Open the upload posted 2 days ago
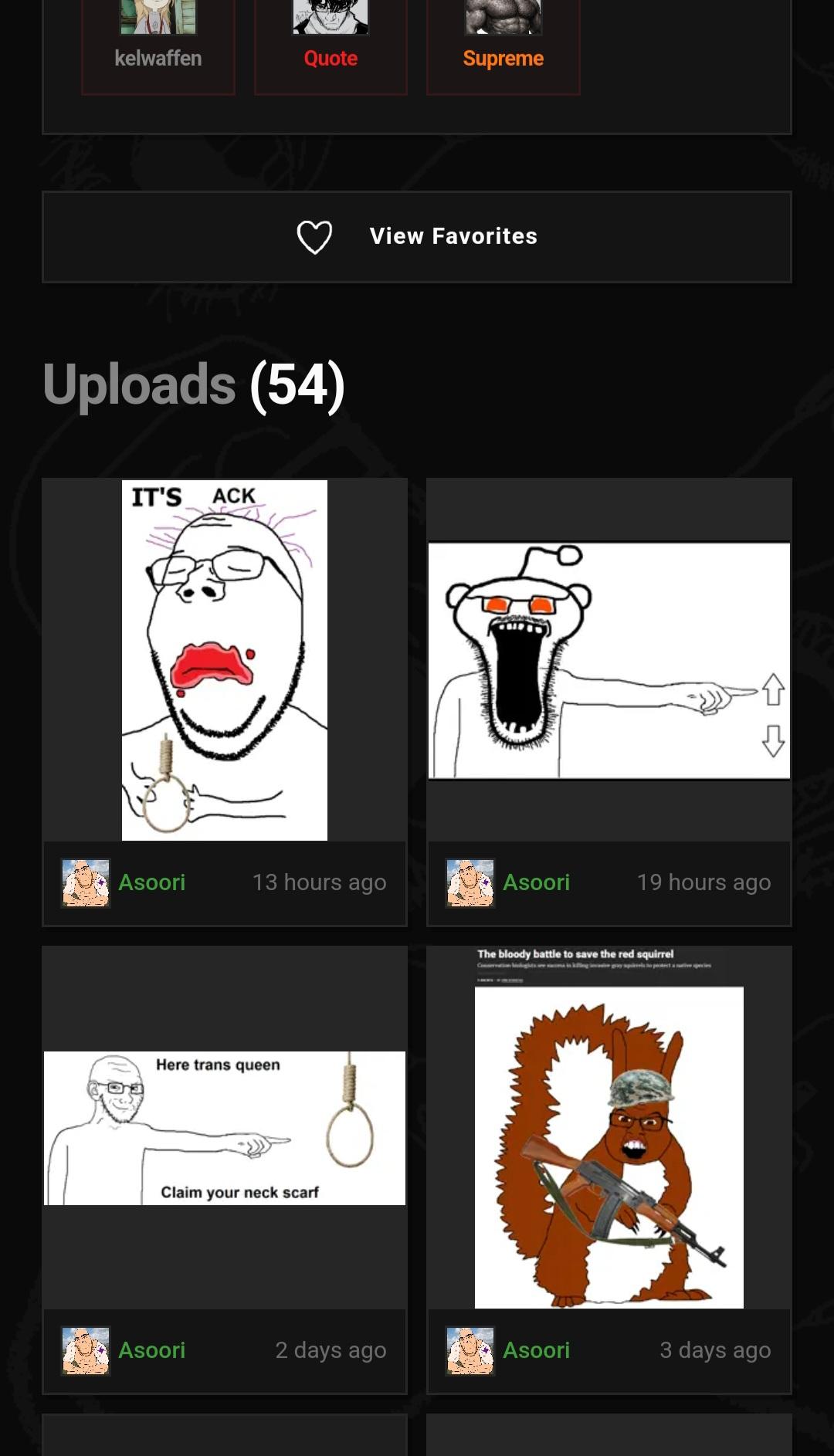The width and height of the screenshot is (834, 1456). point(225,1128)
